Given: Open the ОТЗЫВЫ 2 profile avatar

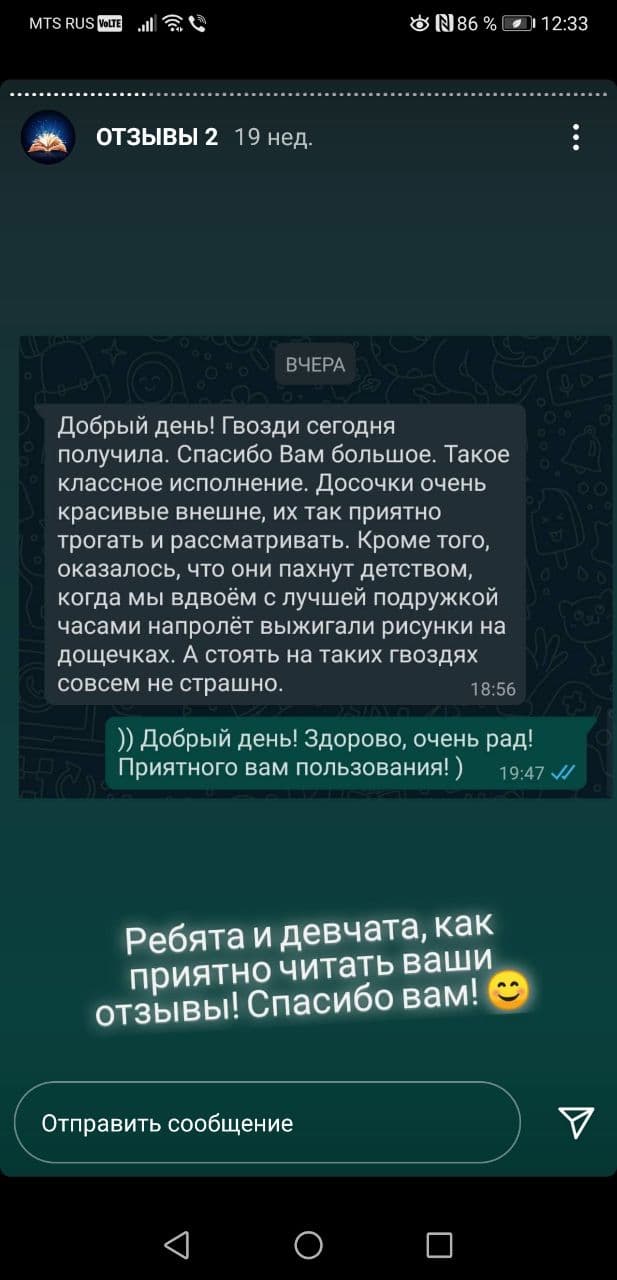Looking at the screenshot, I should (47, 138).
